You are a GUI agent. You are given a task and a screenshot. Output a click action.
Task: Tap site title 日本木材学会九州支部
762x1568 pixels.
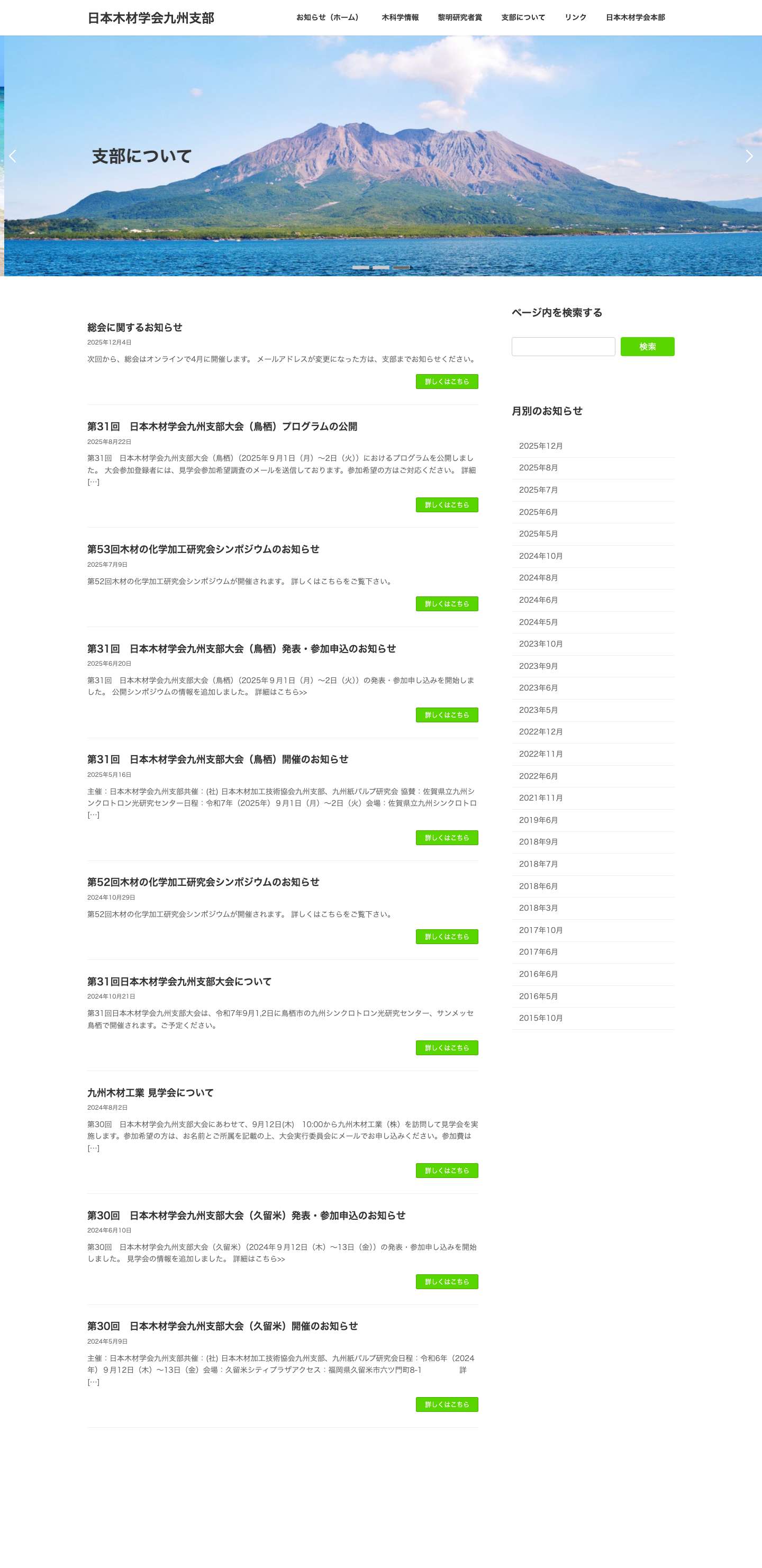(150, 19)
